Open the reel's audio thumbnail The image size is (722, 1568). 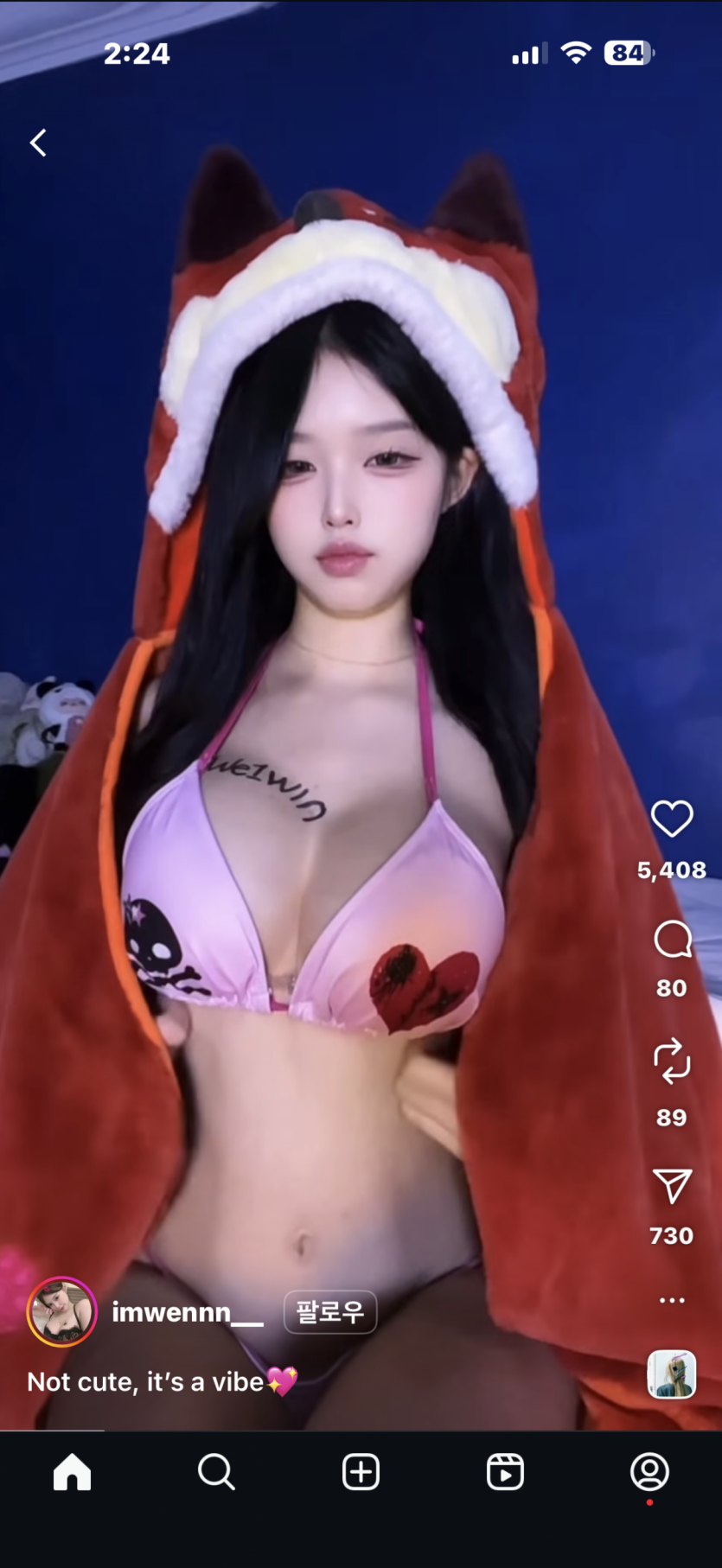[672, 1374]
